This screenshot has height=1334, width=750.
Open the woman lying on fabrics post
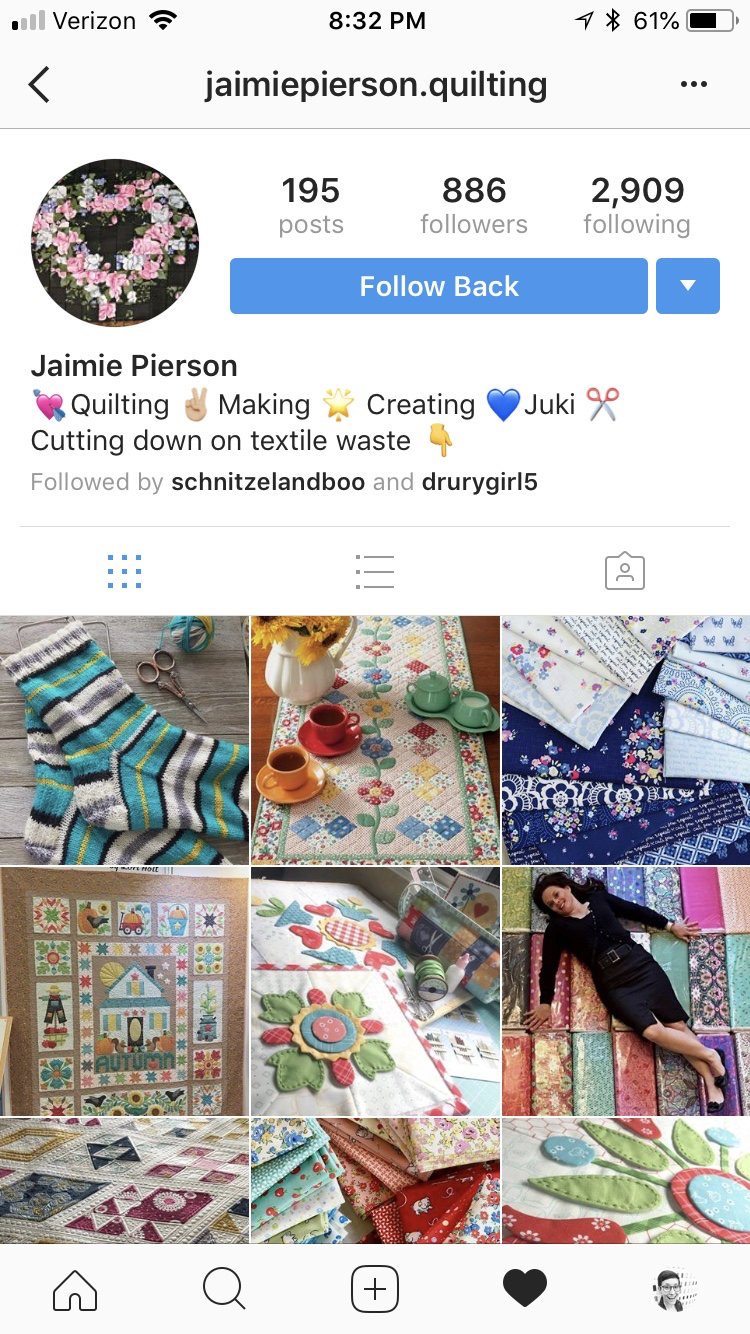point(626,991)
